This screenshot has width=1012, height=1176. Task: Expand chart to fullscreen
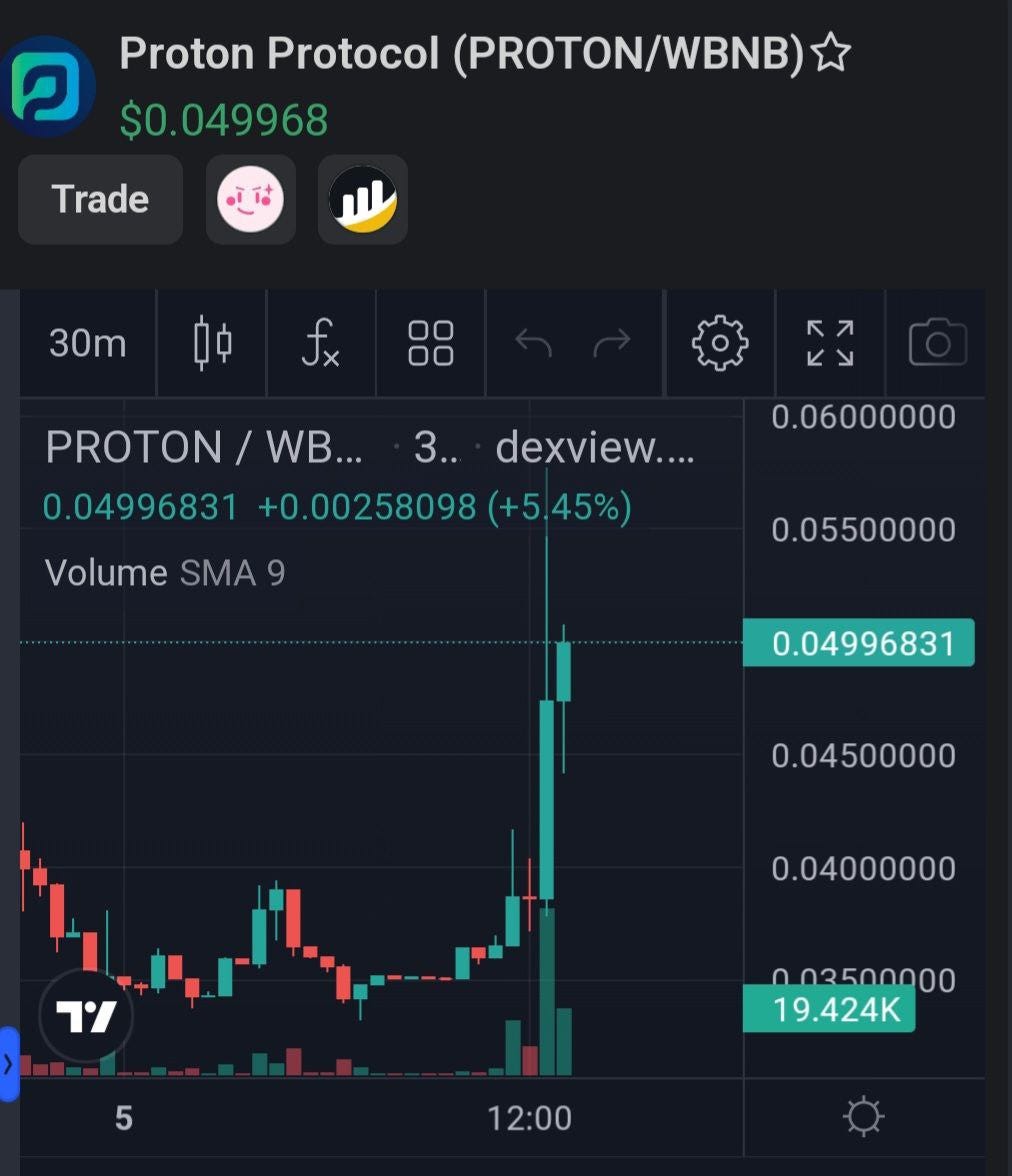coord(830,344)
